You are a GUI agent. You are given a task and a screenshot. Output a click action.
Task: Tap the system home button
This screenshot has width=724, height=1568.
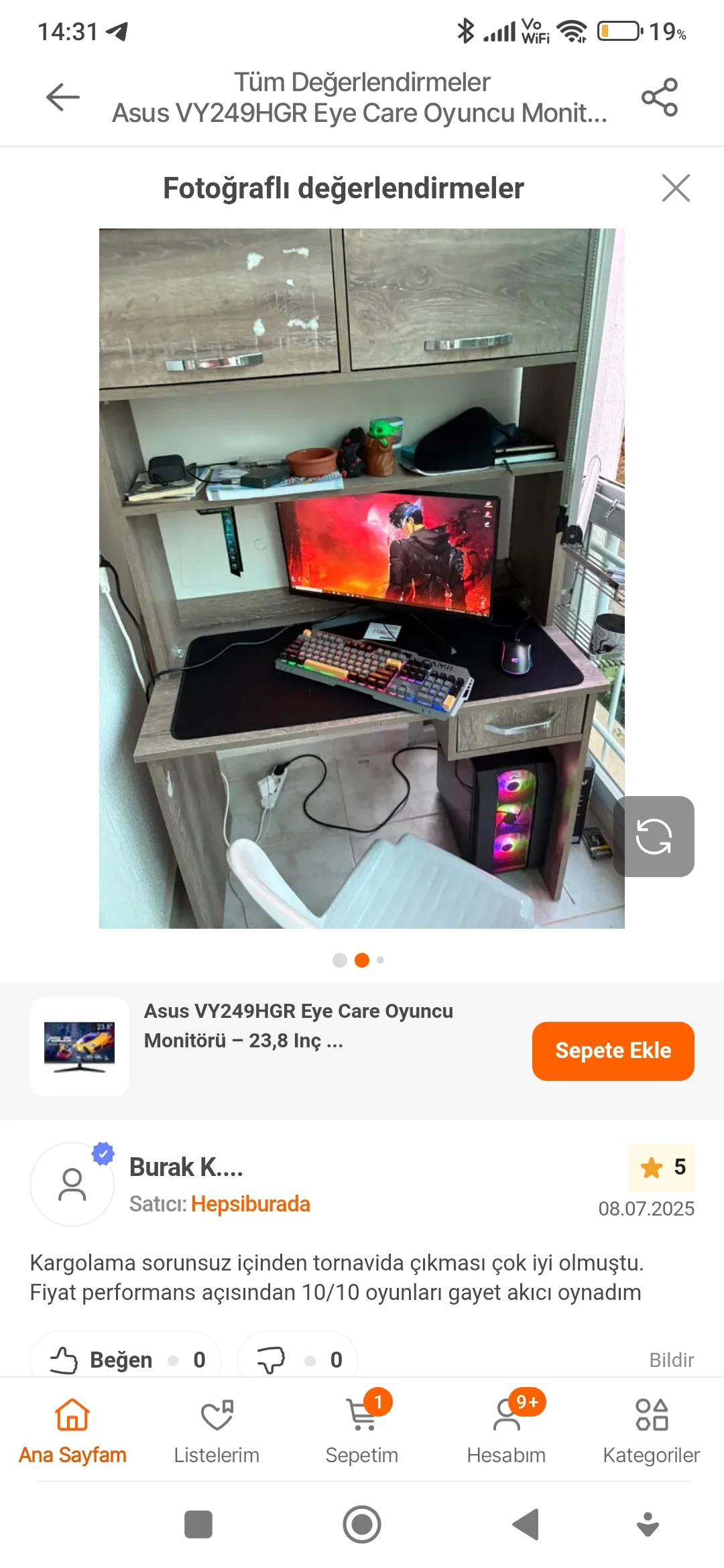tap(361, 1524)
